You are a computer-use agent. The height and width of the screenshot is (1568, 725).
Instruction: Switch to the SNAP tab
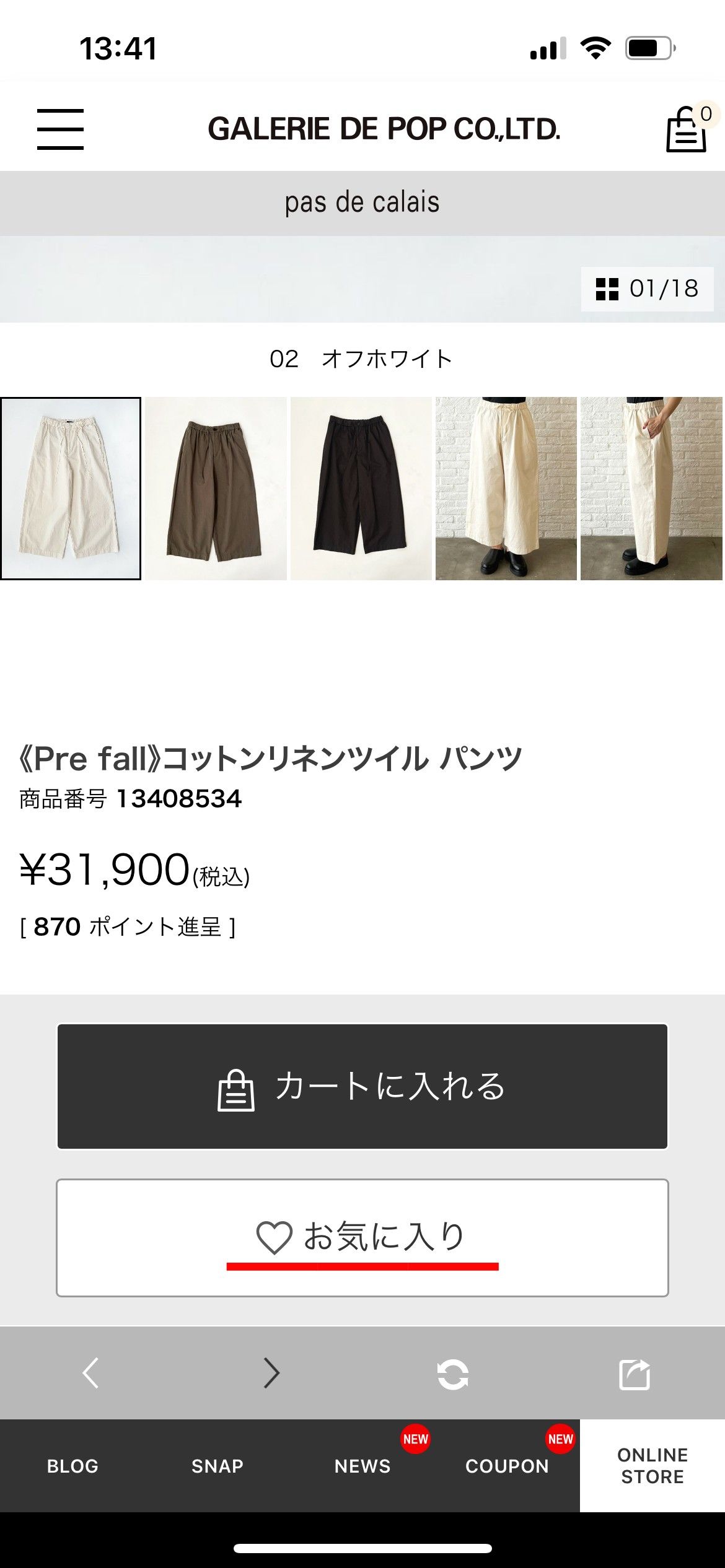(217, 1466)
